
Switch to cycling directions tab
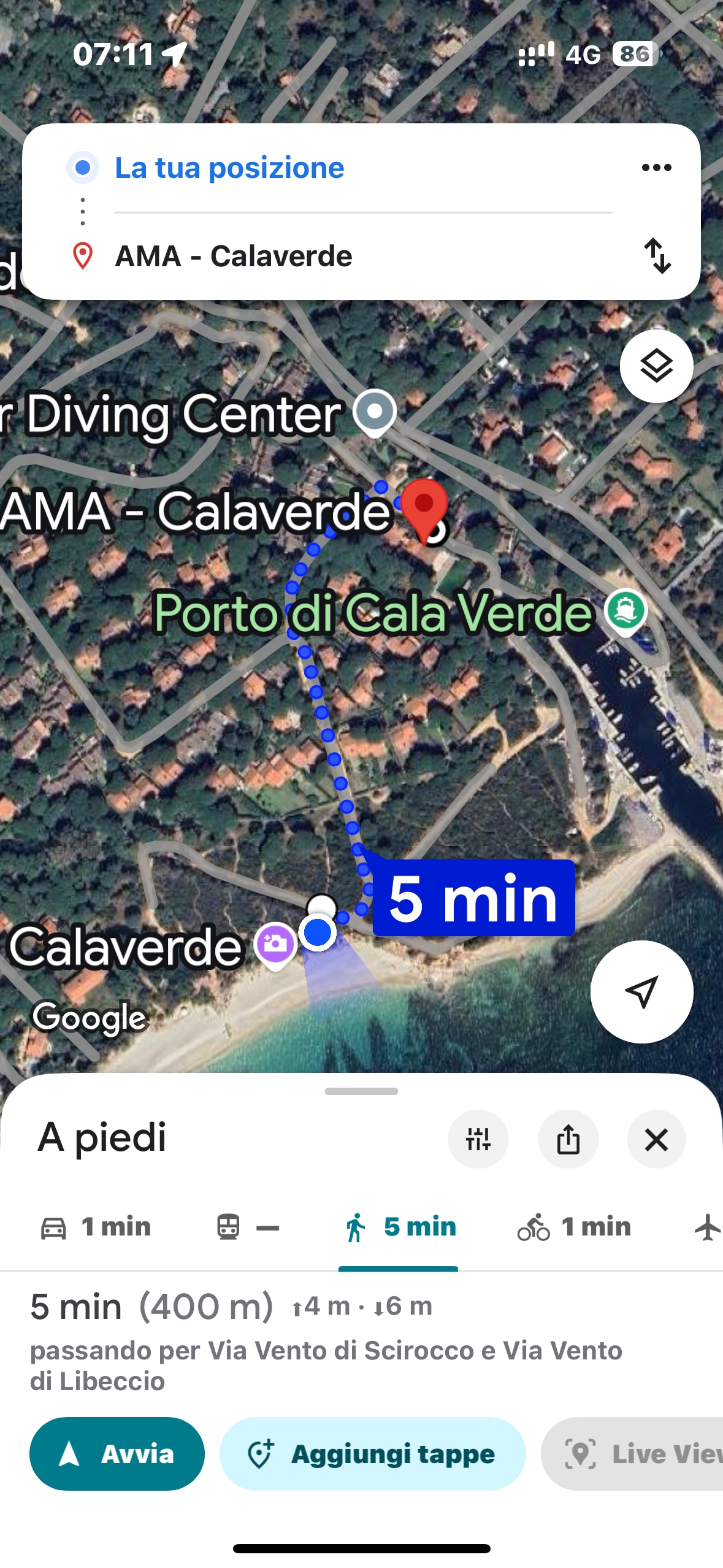(574, 1227)
